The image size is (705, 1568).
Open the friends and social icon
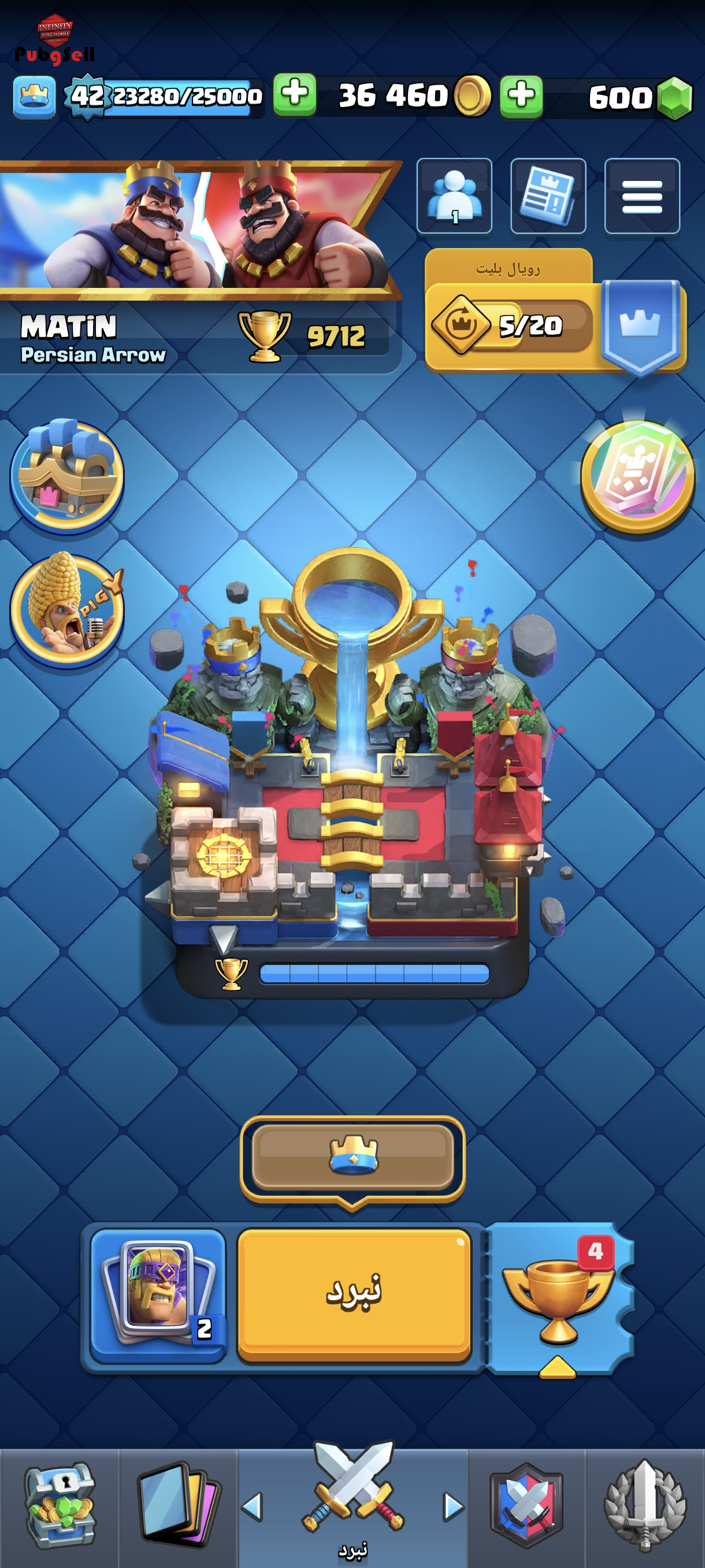pos(454,196)
